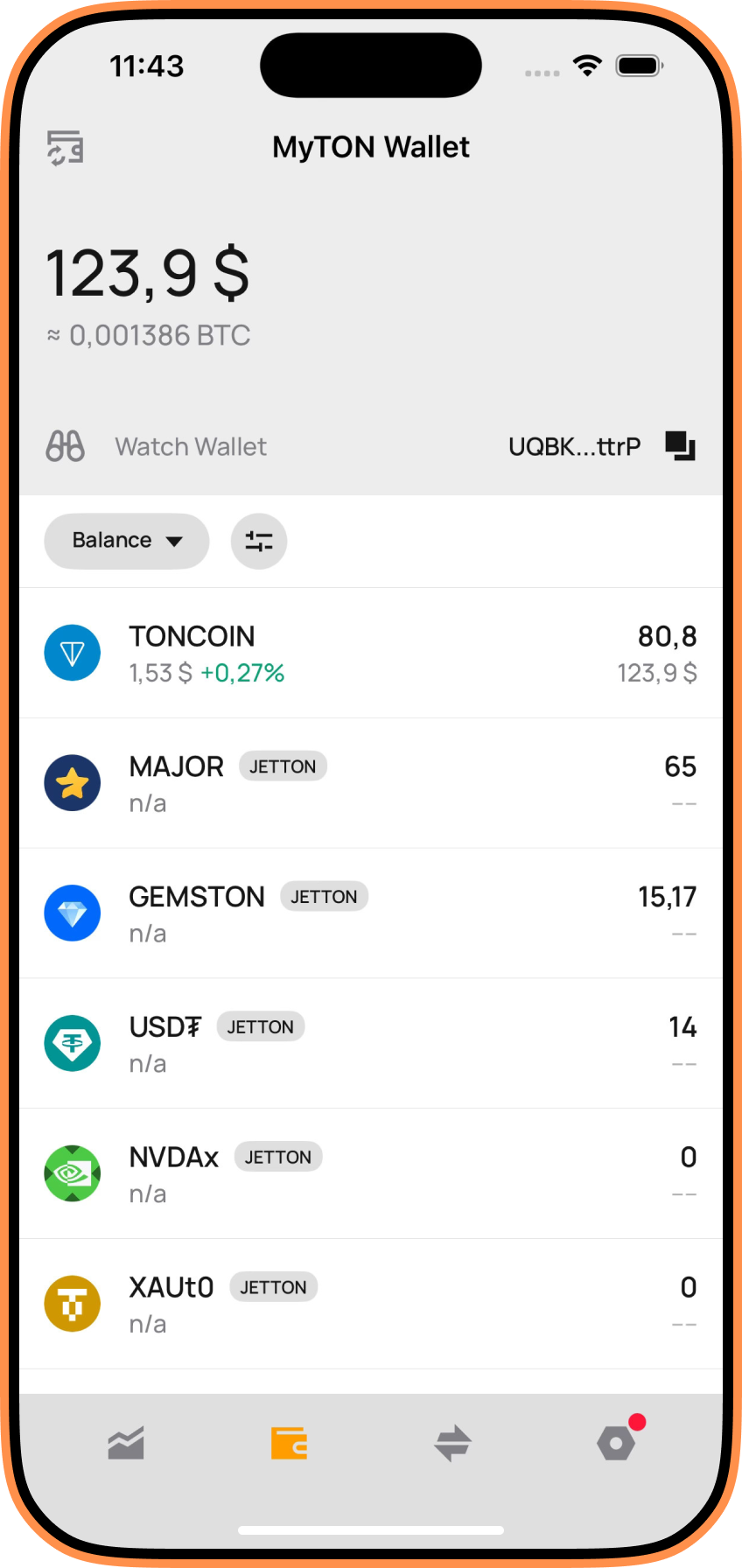
Task: Open the Balance sort dropdown
Action: pyautogui.click(x=127, y=541)
